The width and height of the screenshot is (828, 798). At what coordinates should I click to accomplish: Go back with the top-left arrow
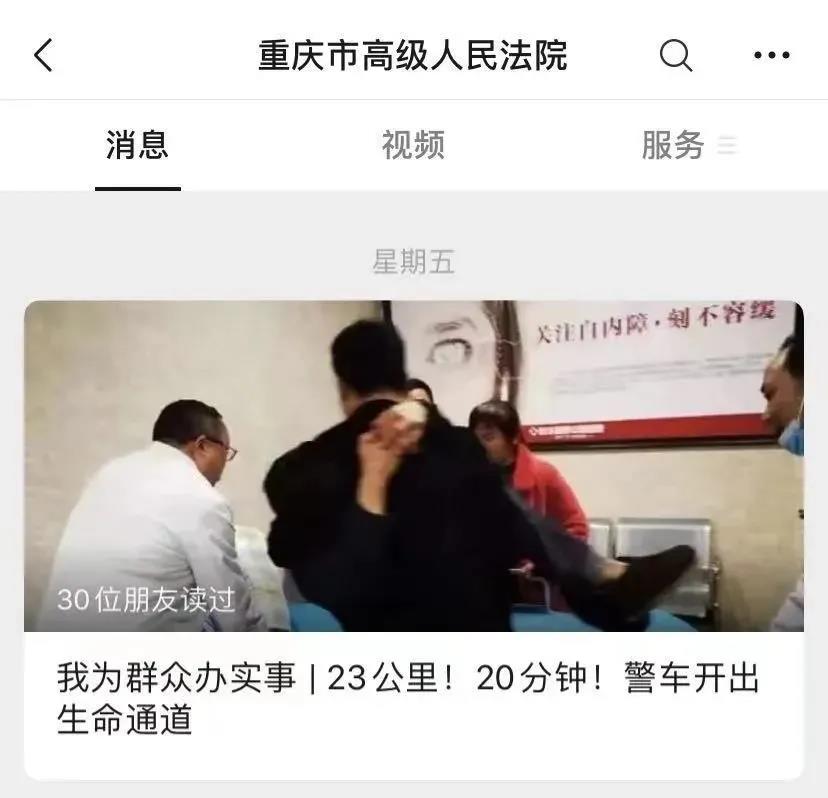click(44, 55)
